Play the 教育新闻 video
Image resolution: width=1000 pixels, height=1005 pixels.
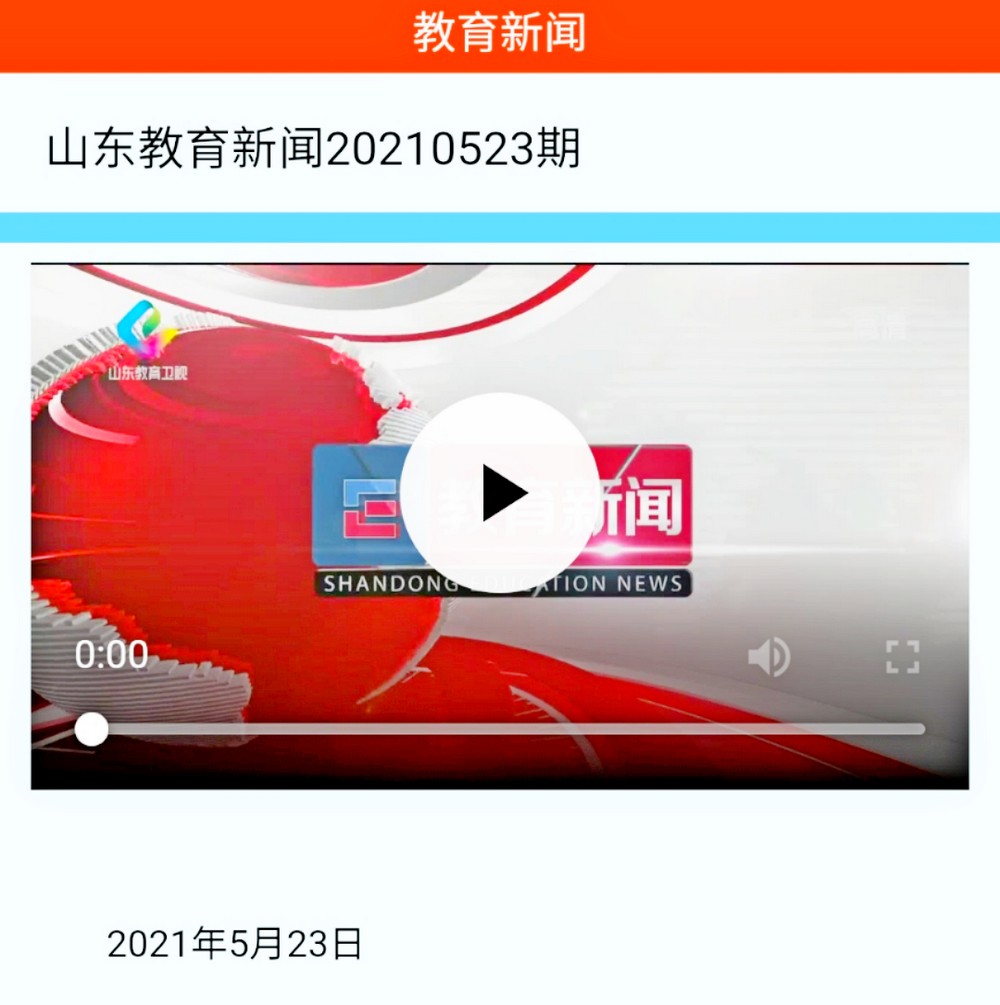[500, 493]
